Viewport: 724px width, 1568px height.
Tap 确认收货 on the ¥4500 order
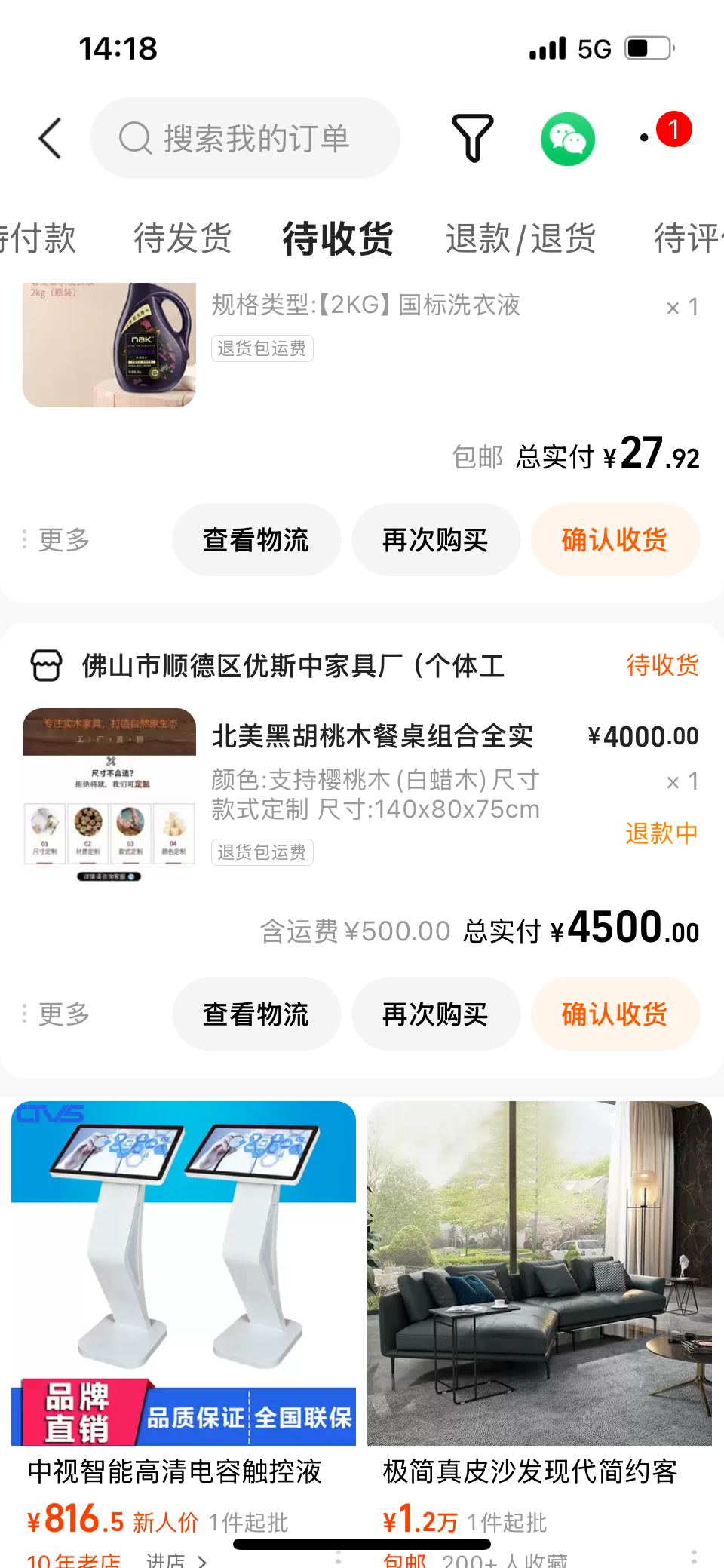pos(615,1014)
